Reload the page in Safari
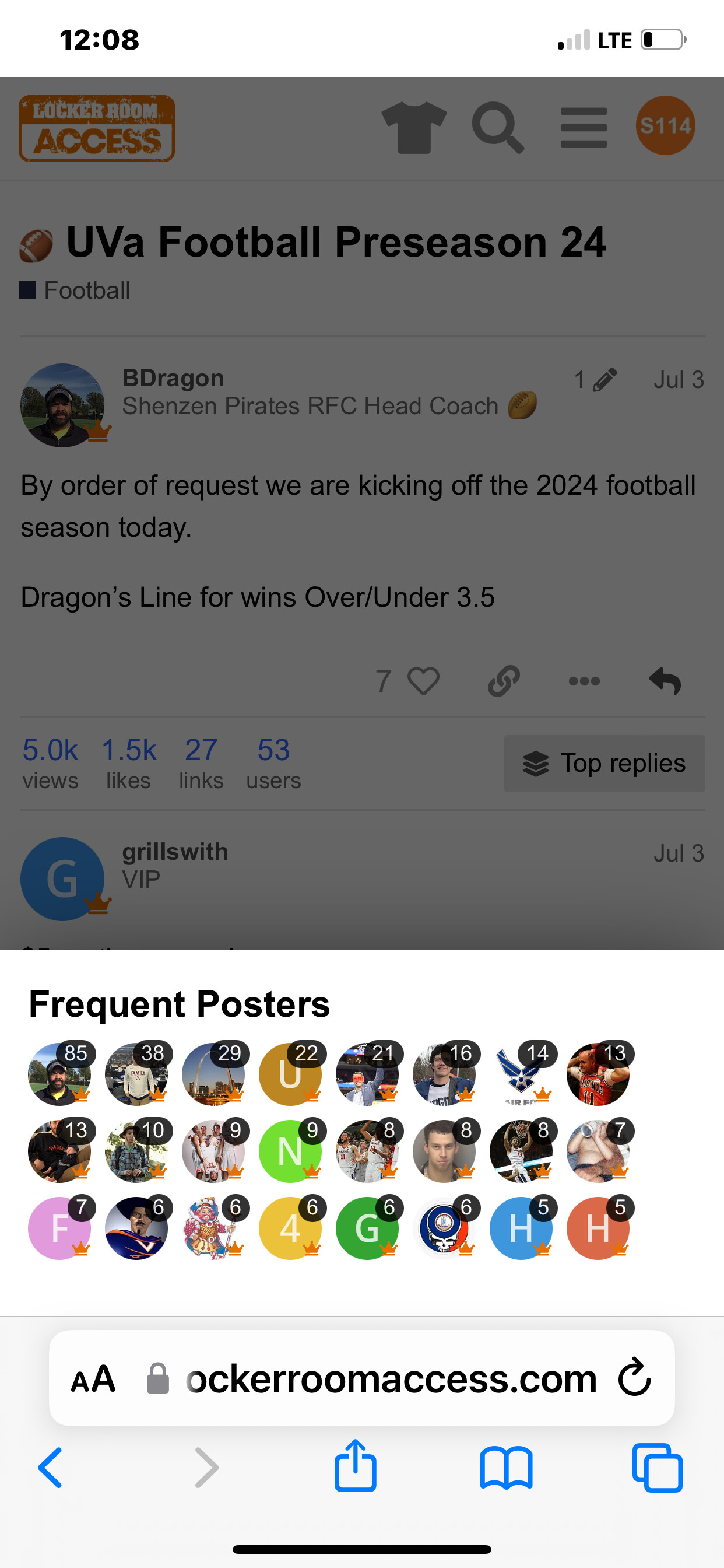 (x=635, y=1377)
